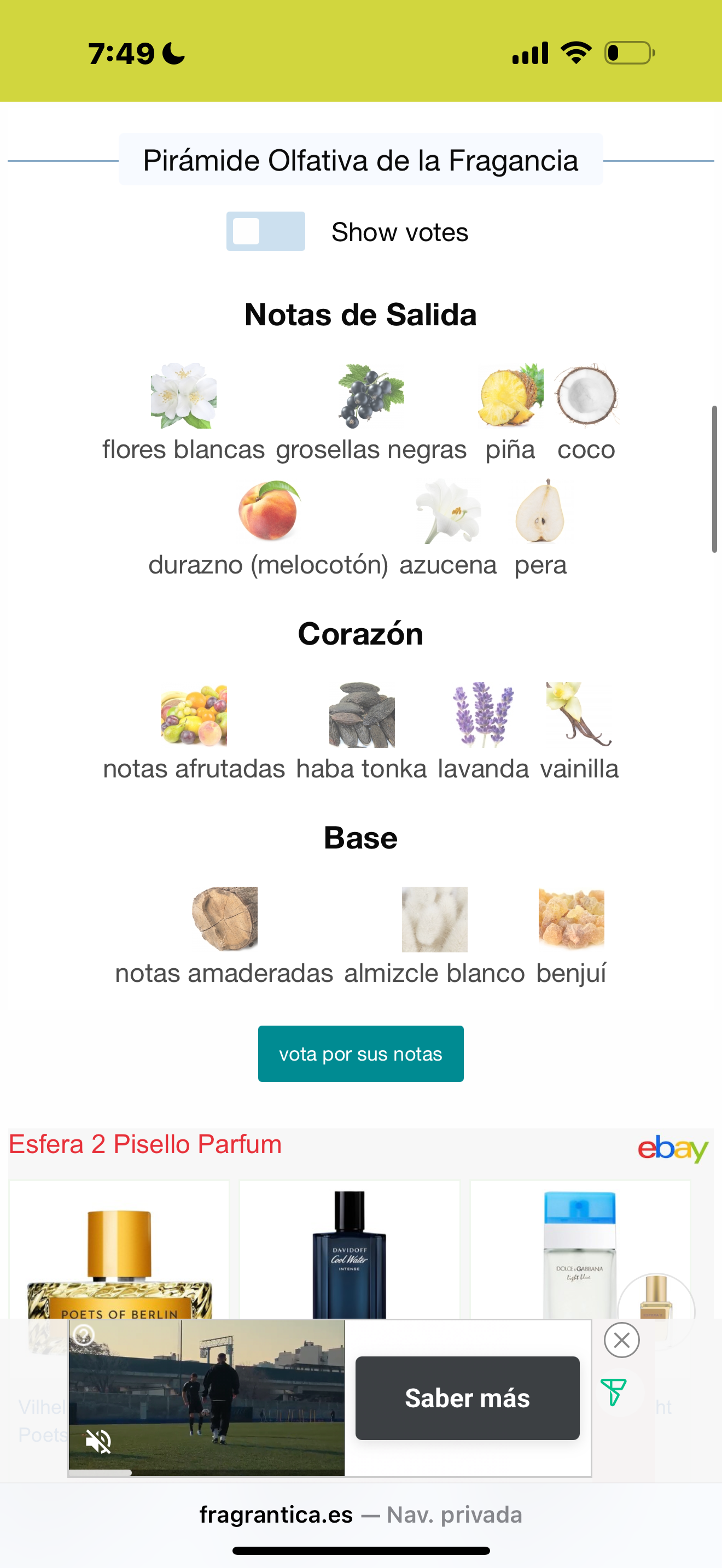Tap Saber más on the ad
The image size is (722, 1568).
pyautogui.click(x=467, y=1398)
